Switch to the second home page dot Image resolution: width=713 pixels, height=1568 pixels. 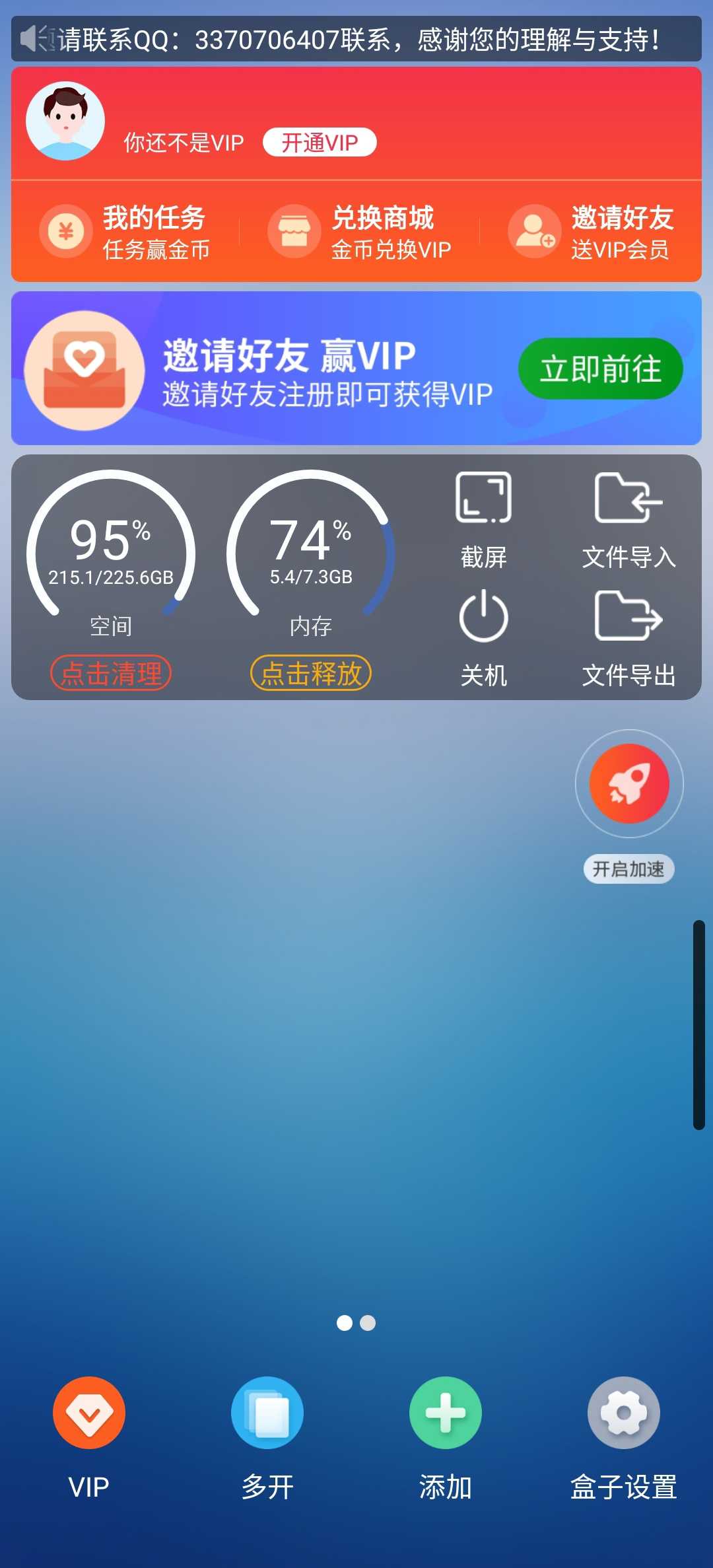pos(368,1324)
